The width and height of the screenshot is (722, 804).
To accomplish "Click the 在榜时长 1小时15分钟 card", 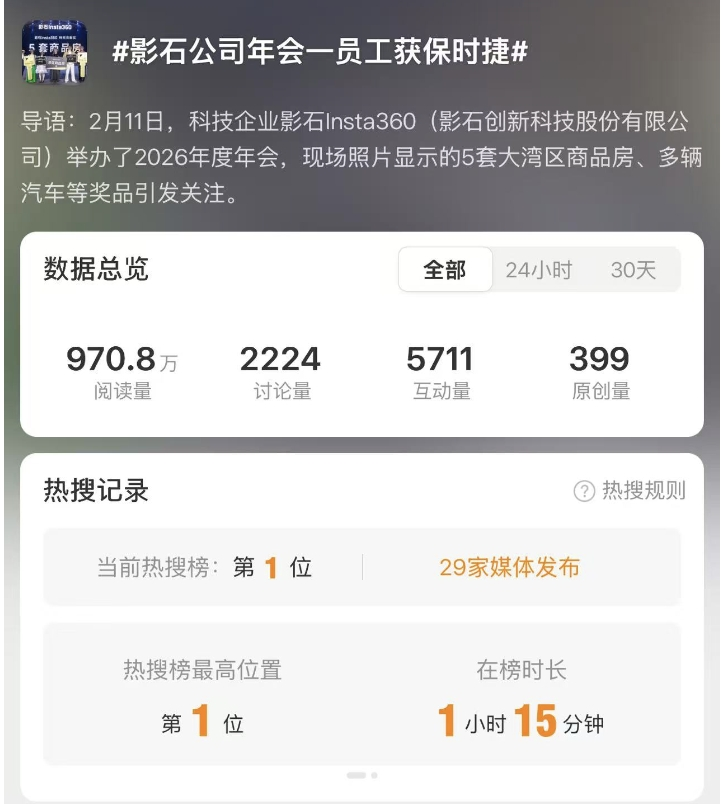I will 521,693.
